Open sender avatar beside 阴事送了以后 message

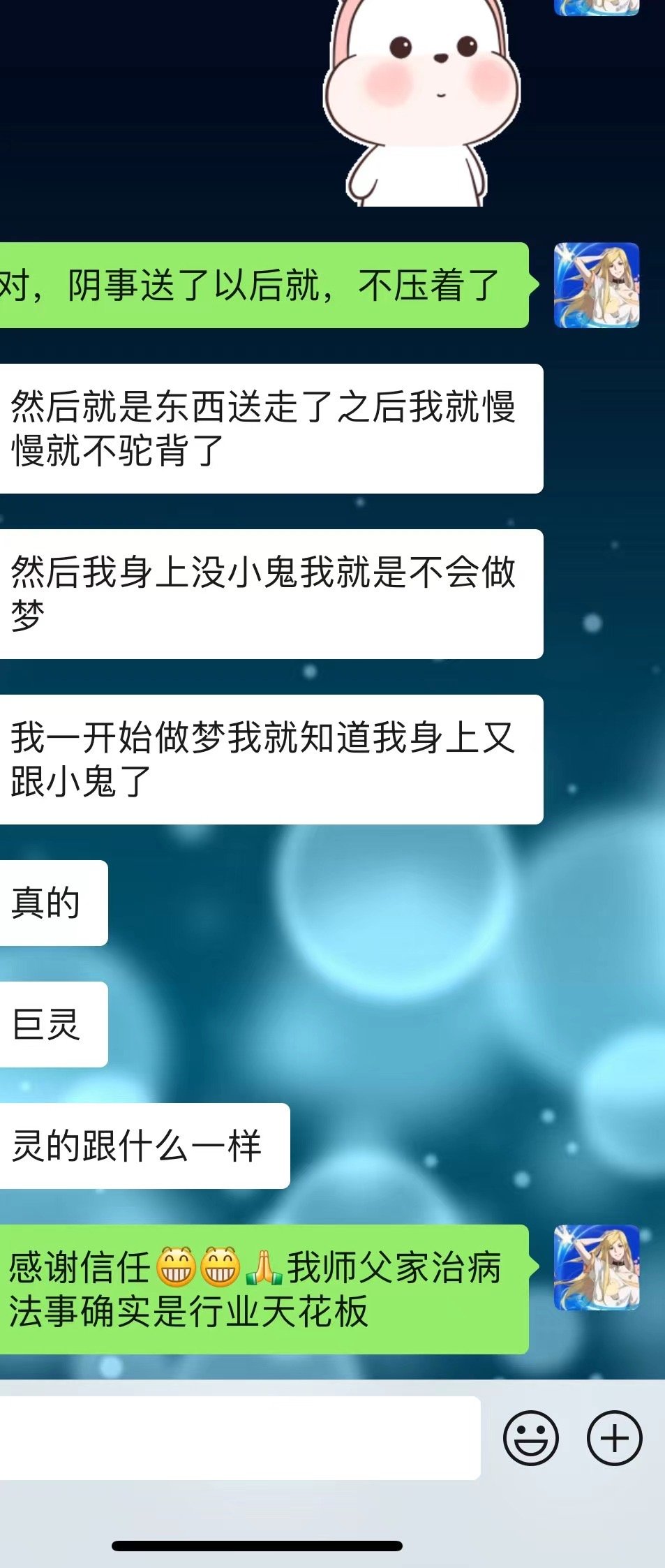[596, 286]
